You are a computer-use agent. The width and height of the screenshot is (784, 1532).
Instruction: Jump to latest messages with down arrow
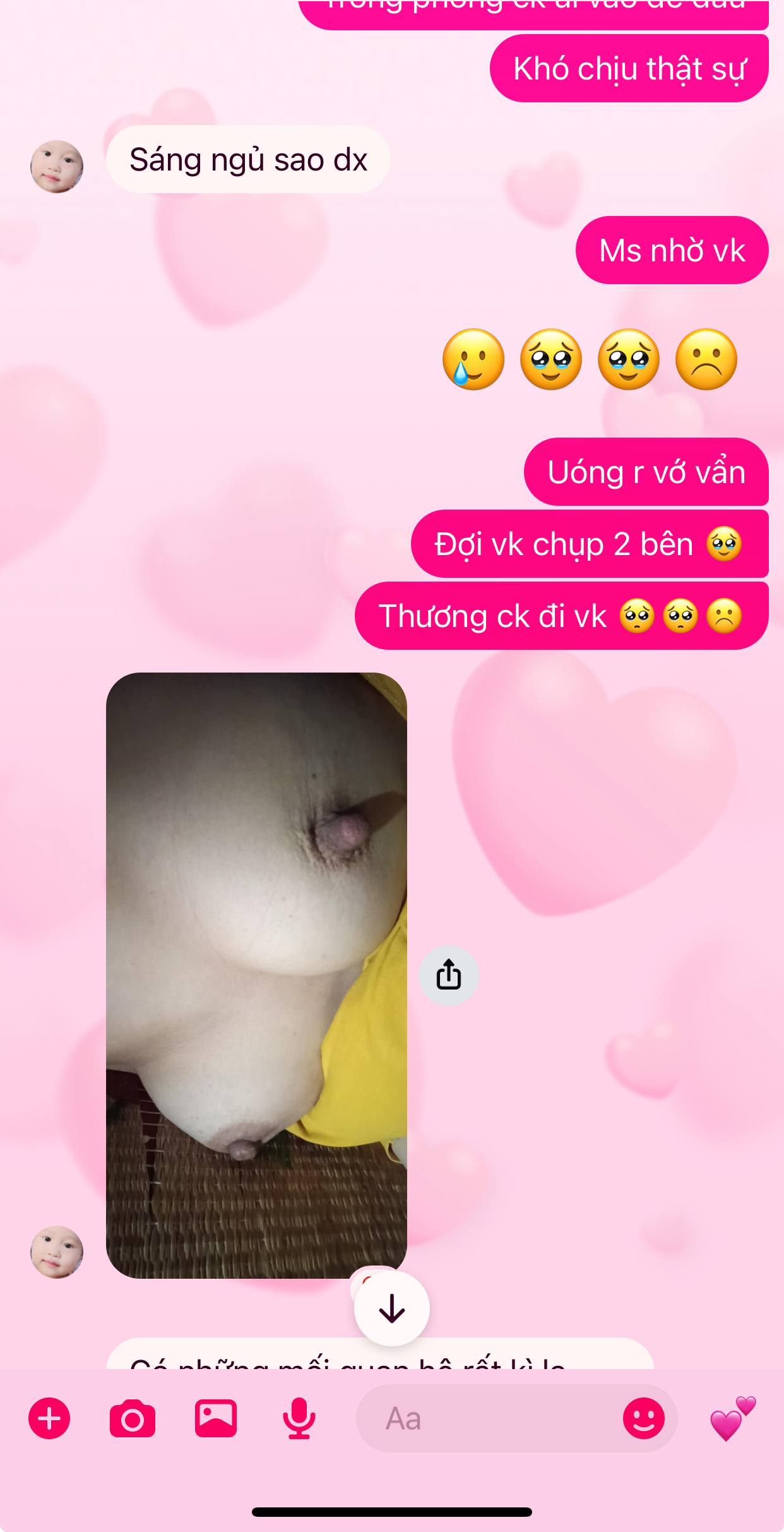(x=392, y=1308)
